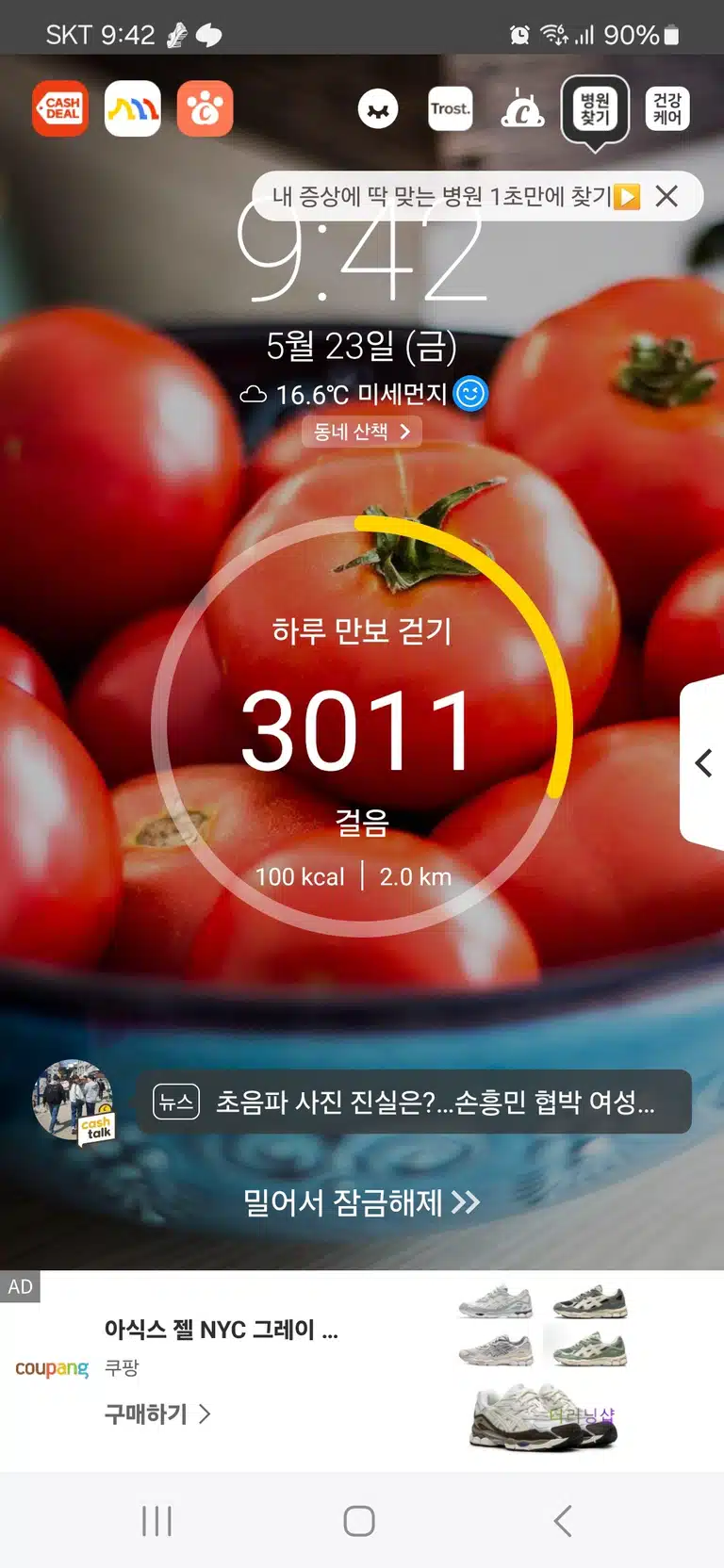Viewport: 724px width, 1568px height.
Task: Open recent apps from the navigation bar
Action: (x=156, y=1521)
